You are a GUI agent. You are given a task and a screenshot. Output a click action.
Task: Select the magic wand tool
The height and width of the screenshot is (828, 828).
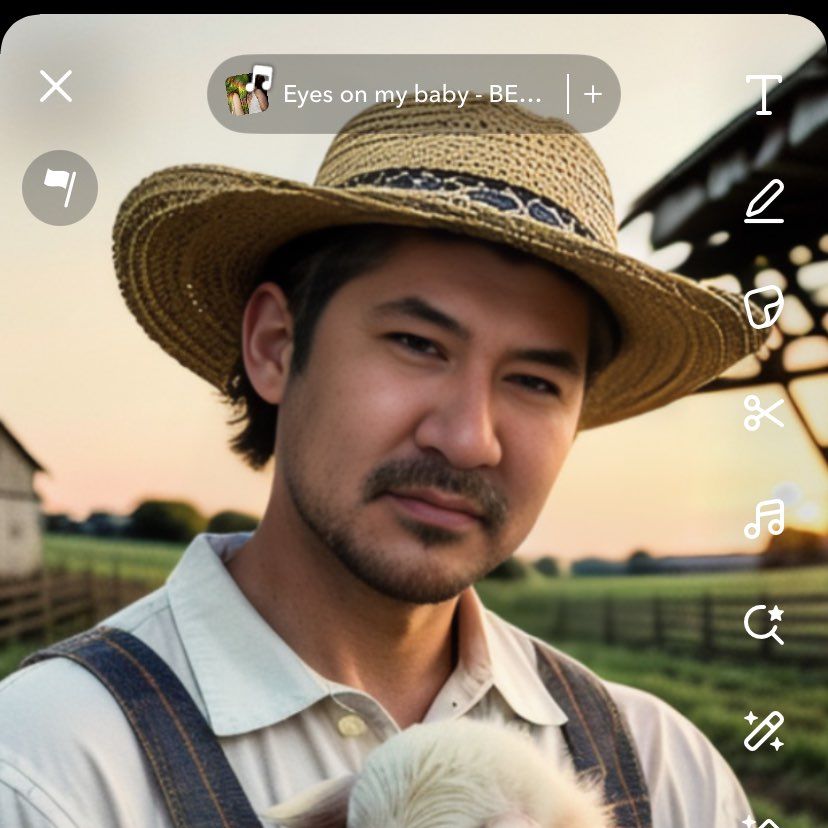[x=764, y=730]
